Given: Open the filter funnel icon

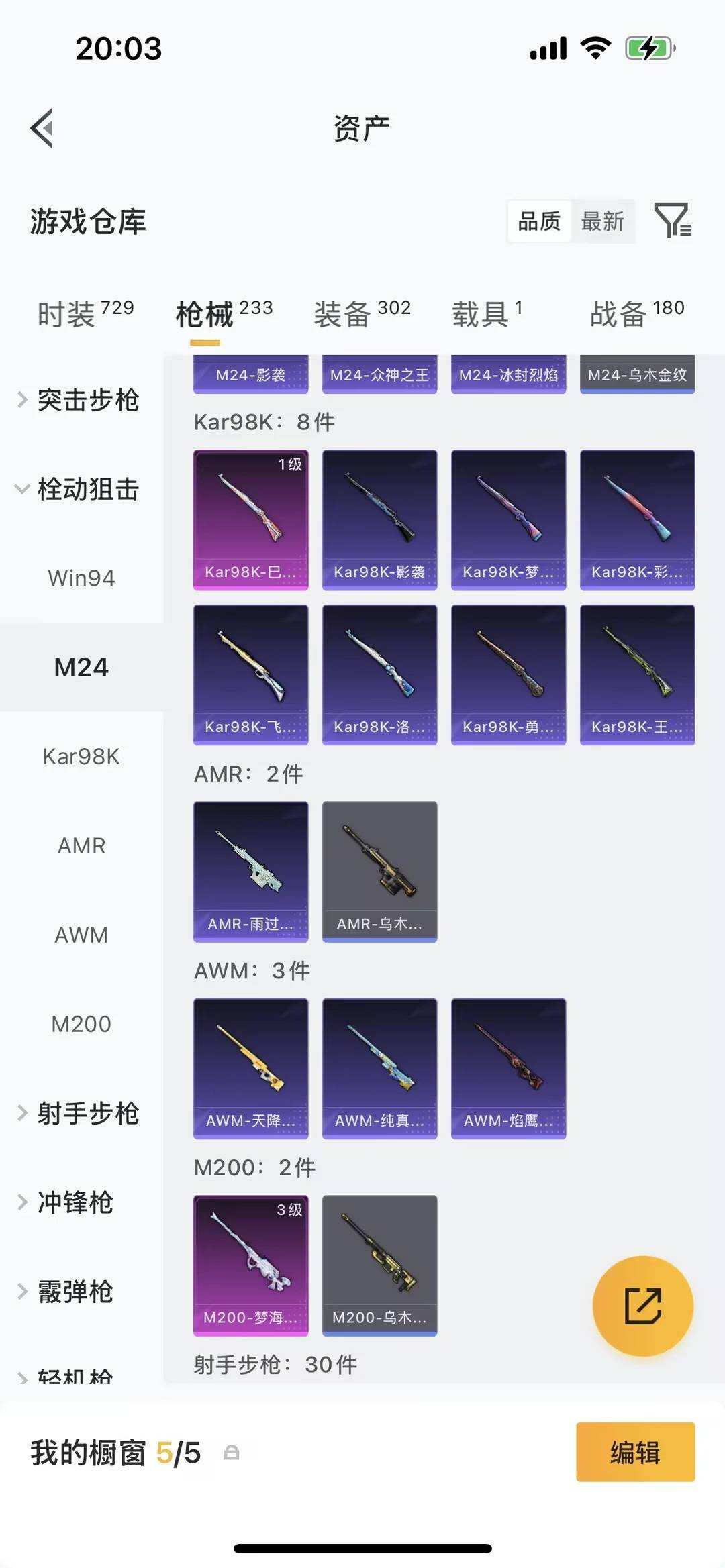Looking at the screenshot, I should click(x=673, y=221).
